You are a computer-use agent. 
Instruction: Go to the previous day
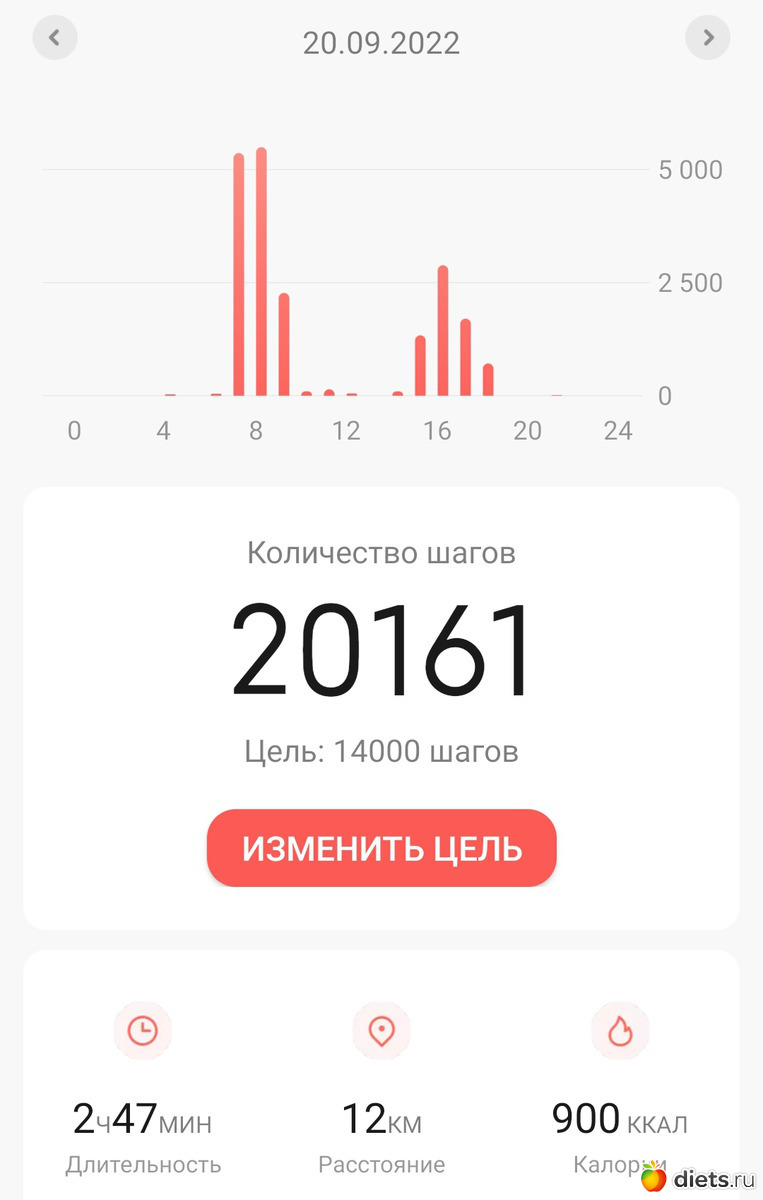55,38
